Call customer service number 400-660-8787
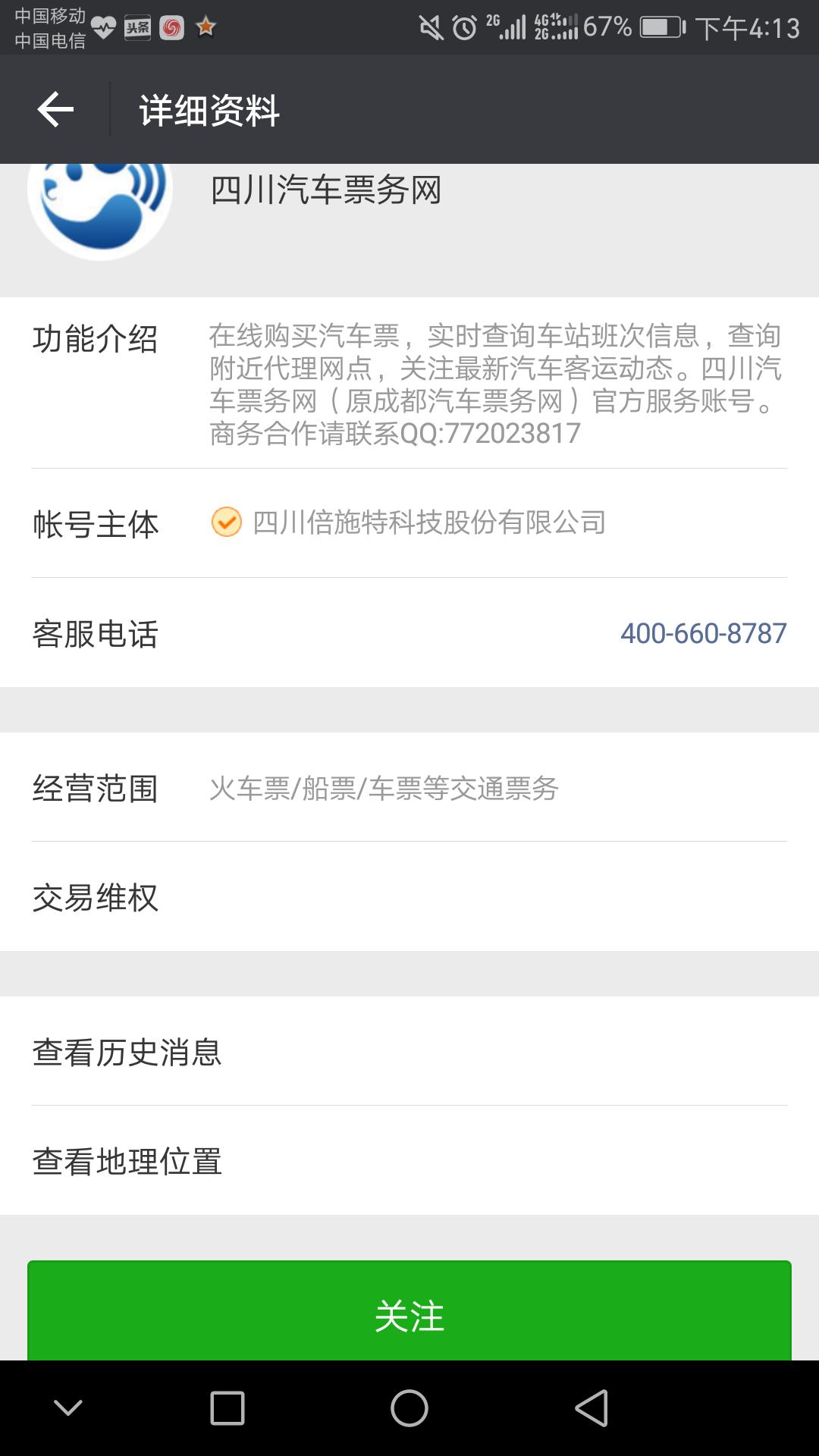The width and height of the screenshot is (819, 1456). click(x=704, y=632)
